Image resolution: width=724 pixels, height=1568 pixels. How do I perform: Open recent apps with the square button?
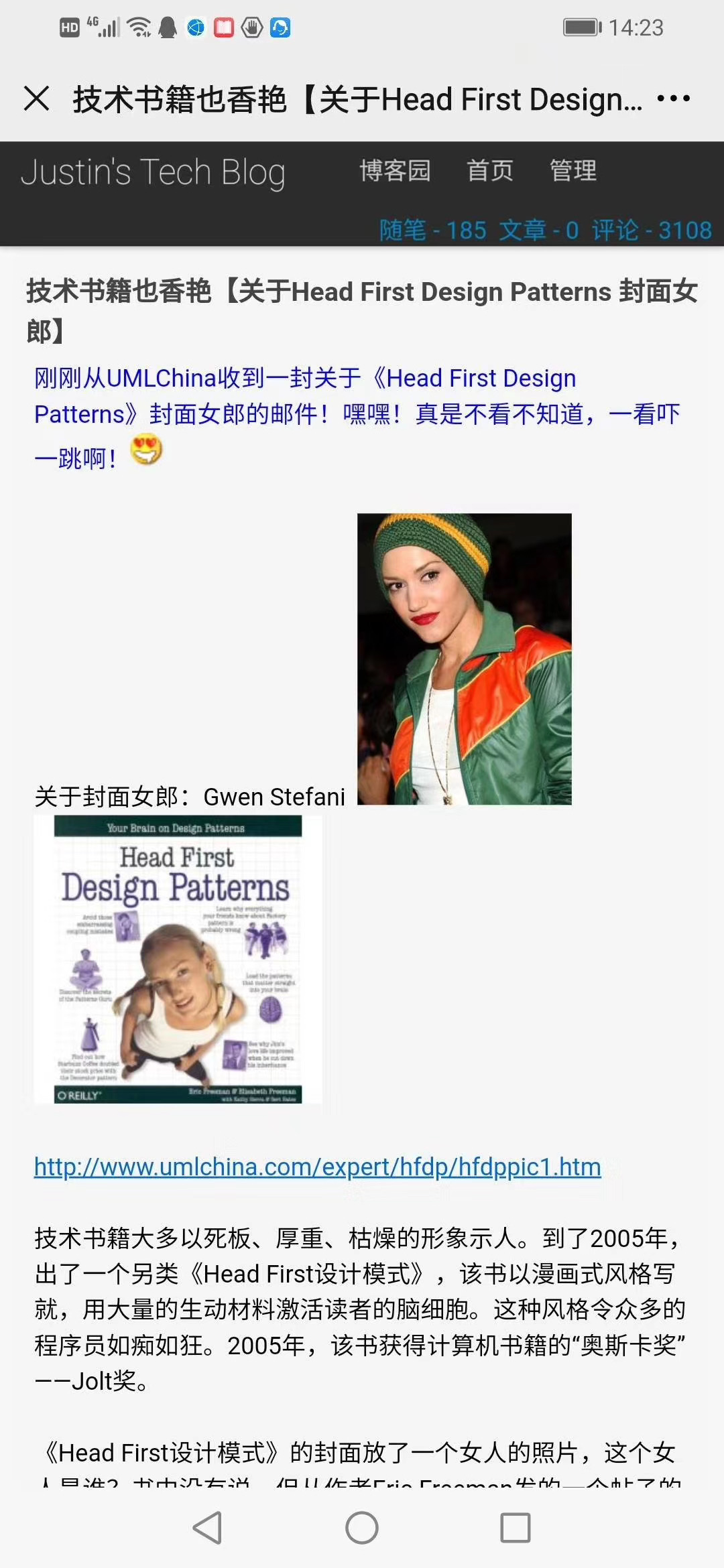click(516, 1528)
